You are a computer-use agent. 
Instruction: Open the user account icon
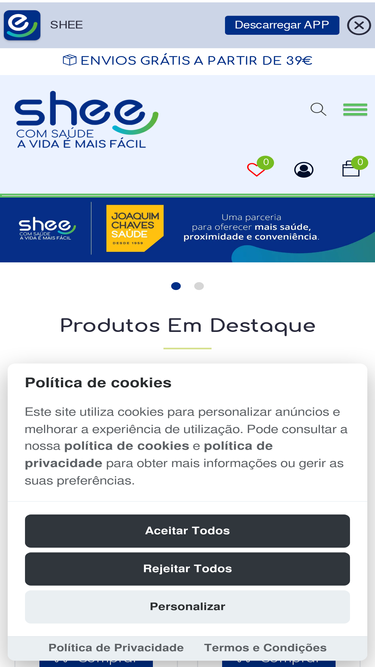point(304,170)
